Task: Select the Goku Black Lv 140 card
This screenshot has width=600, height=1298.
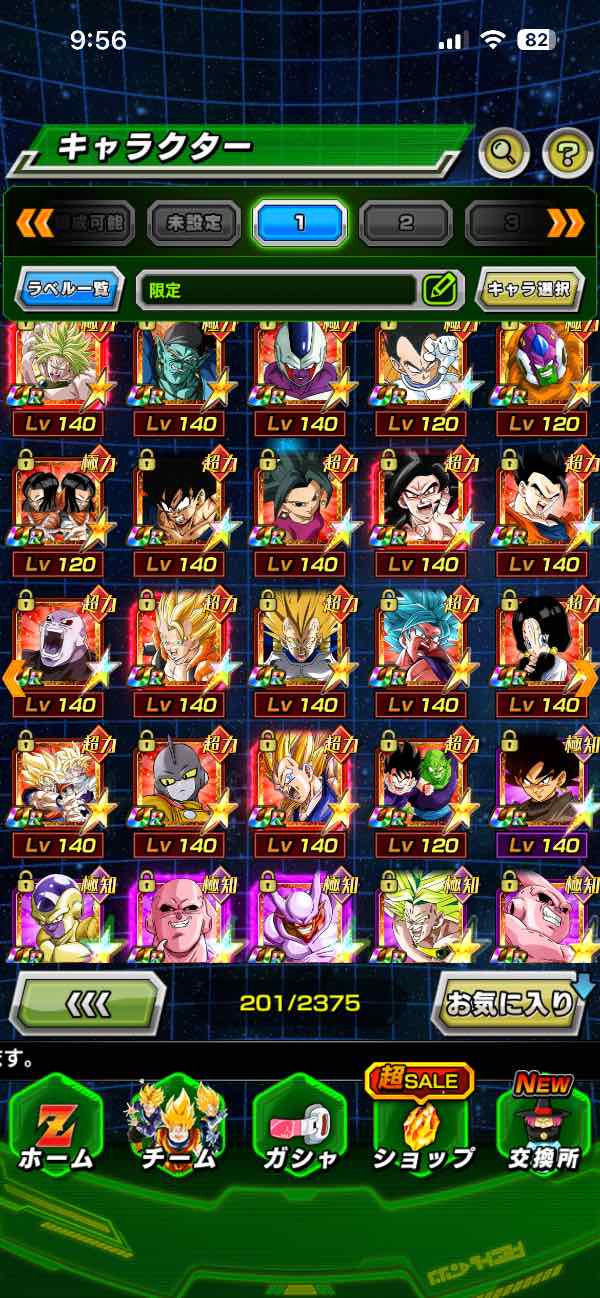Action: (543, 790)
